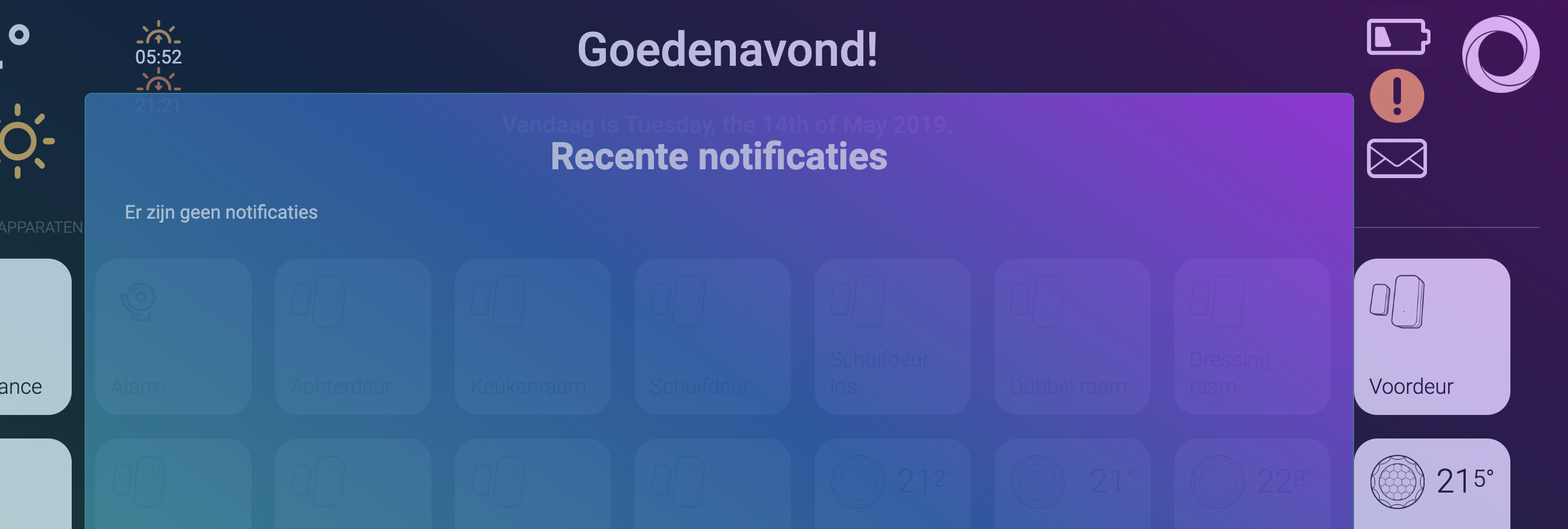The height and width of the screenshot is (529, 1568).
Task: Open the Voordeur sensor tile
Action: [x=1431, y=337]
